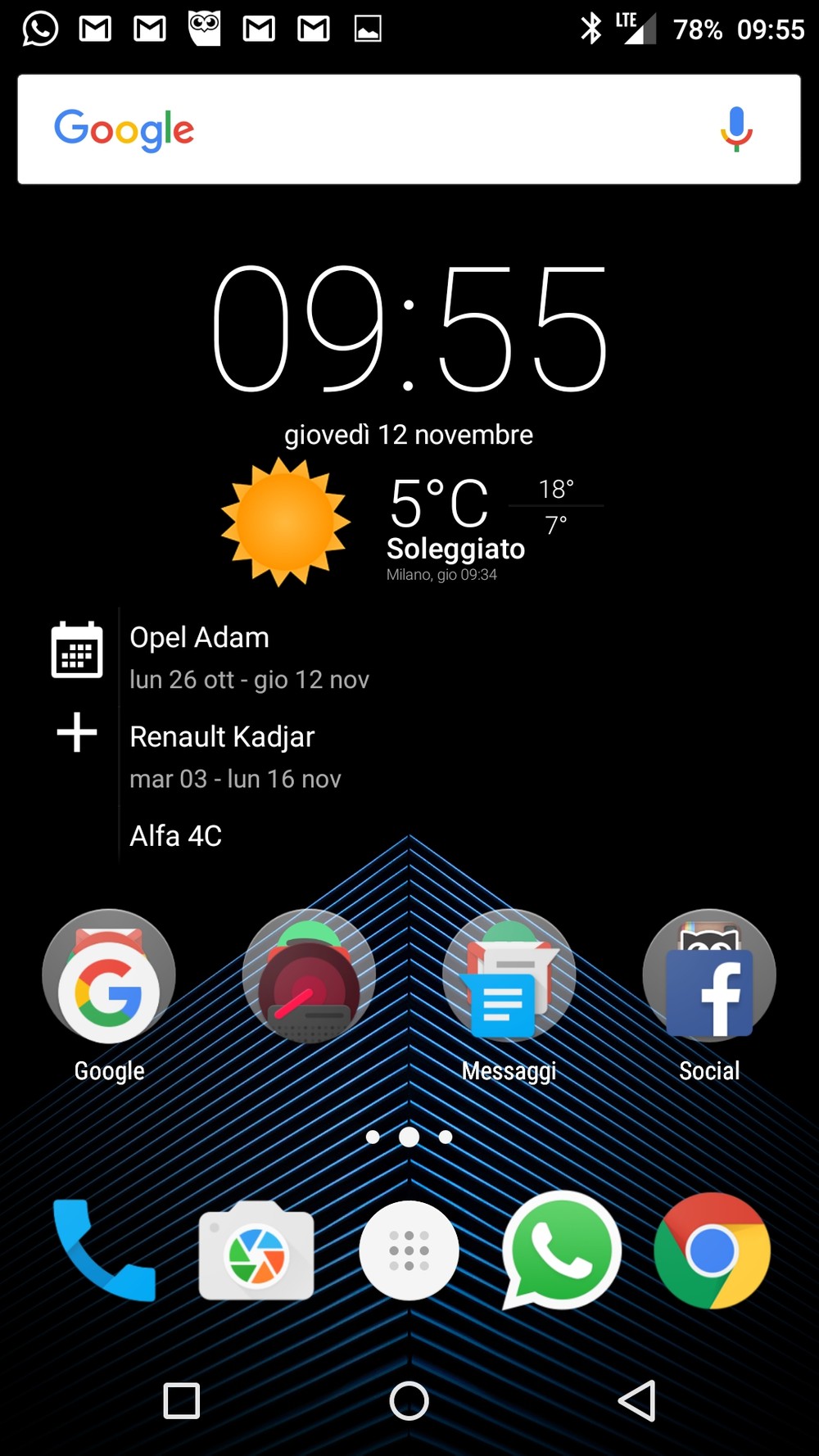This screenshot has width=819, height=1456.
Task: Open the app drawer
Action: 409,1250
